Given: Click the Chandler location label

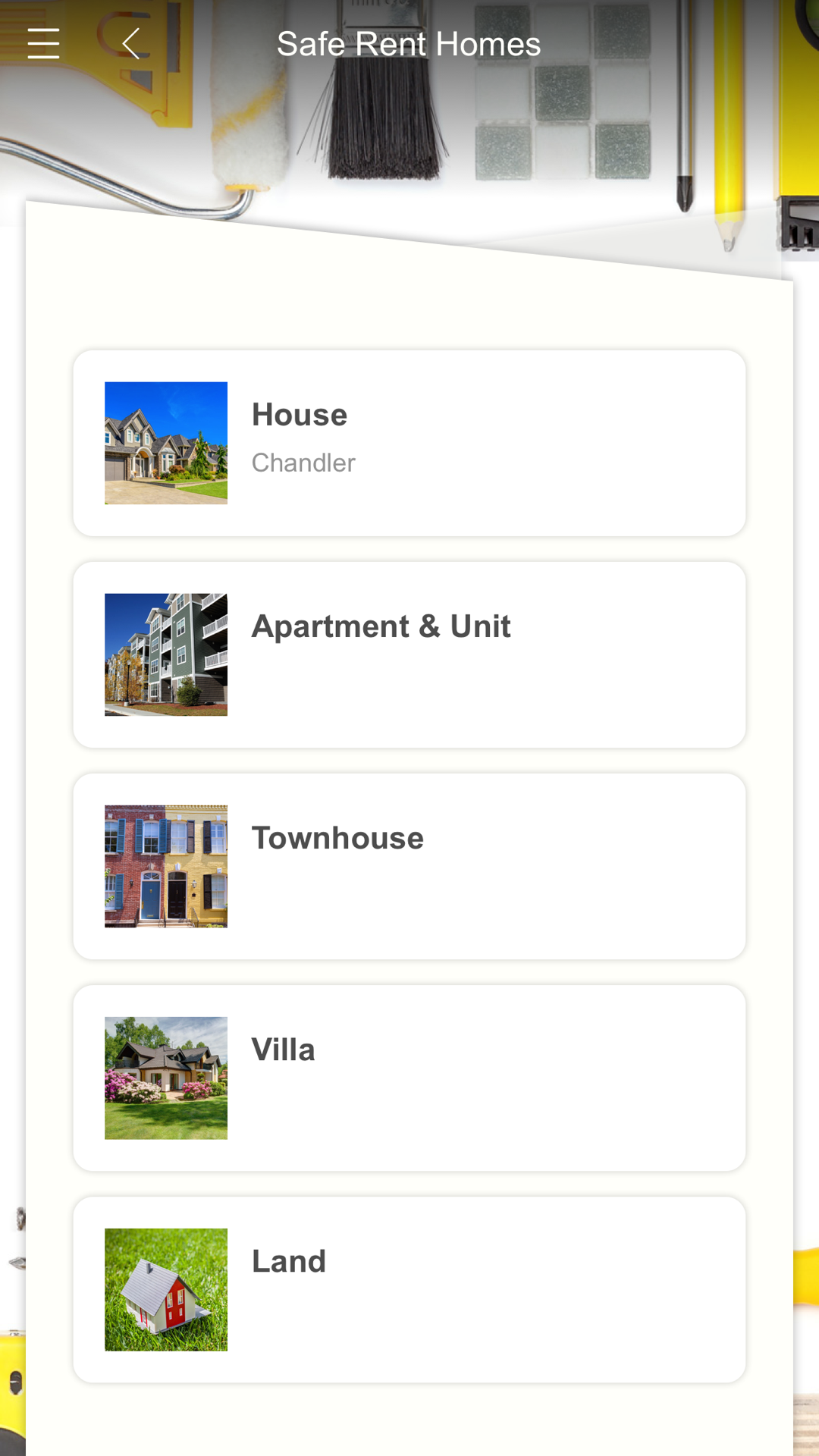Looking at the screenshot, I should [x=303, y=463].
